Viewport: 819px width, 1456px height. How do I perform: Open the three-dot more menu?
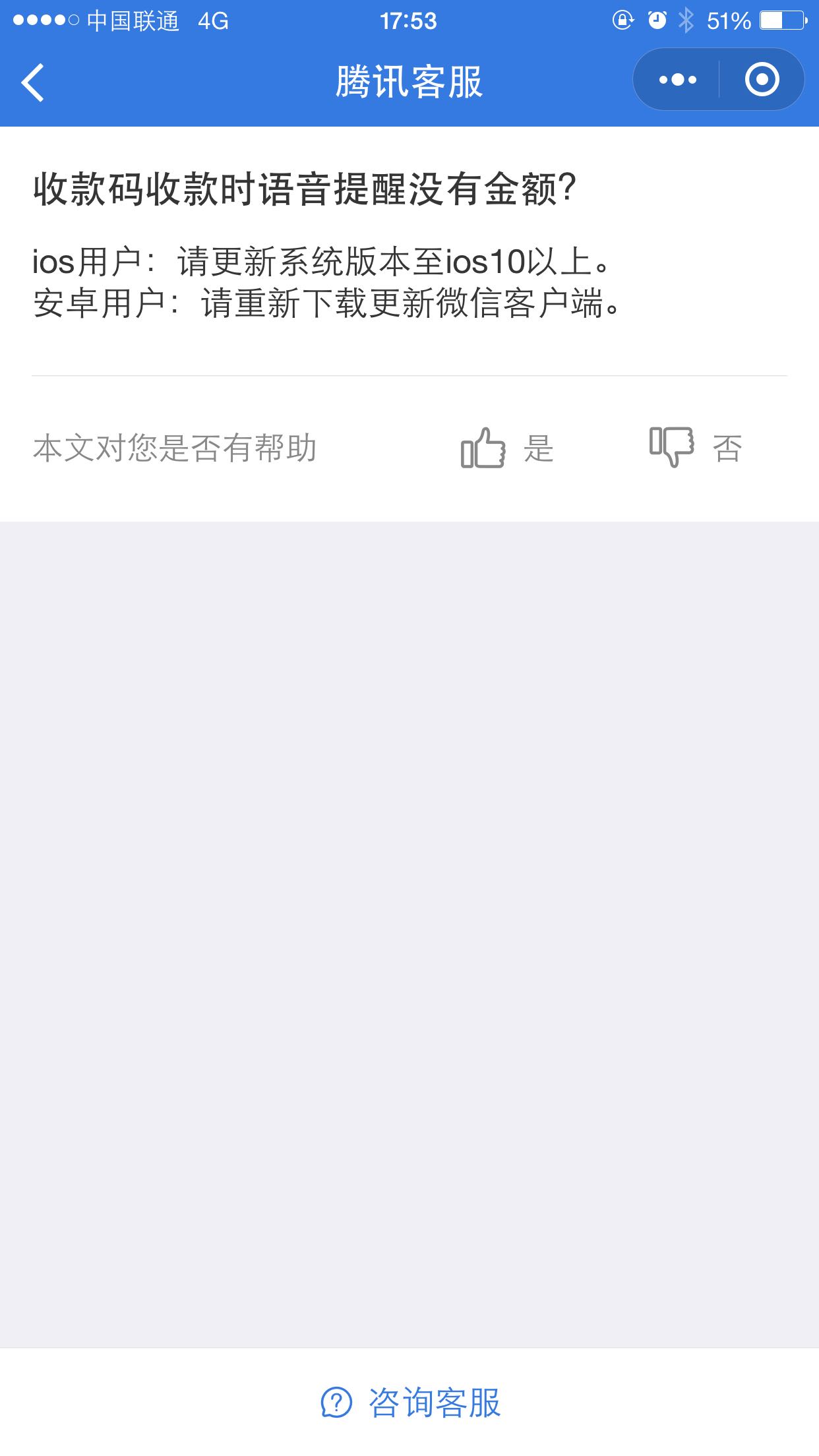[x=677, y=80]
